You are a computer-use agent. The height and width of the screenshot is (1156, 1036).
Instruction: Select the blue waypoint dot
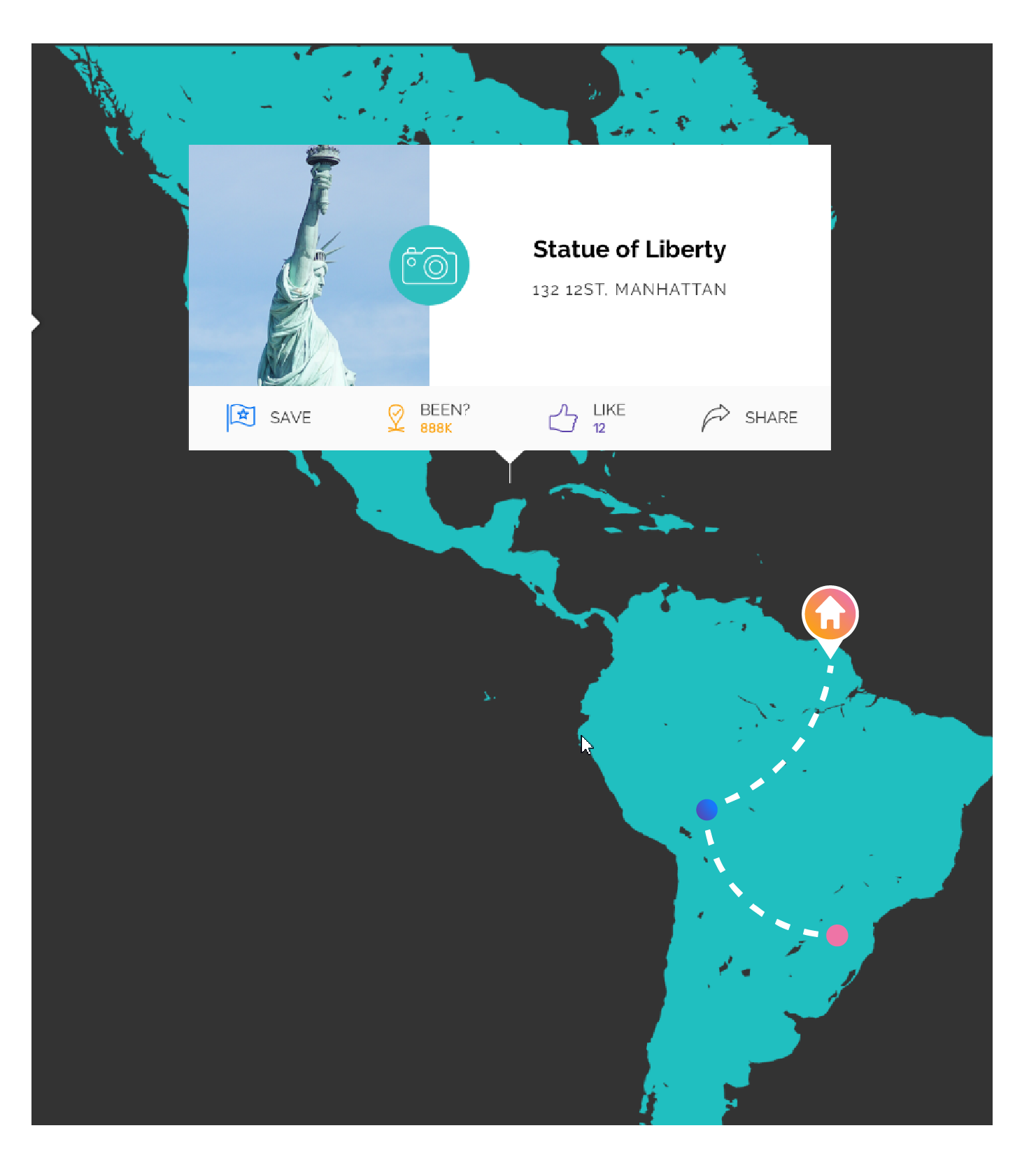point(707,809)
